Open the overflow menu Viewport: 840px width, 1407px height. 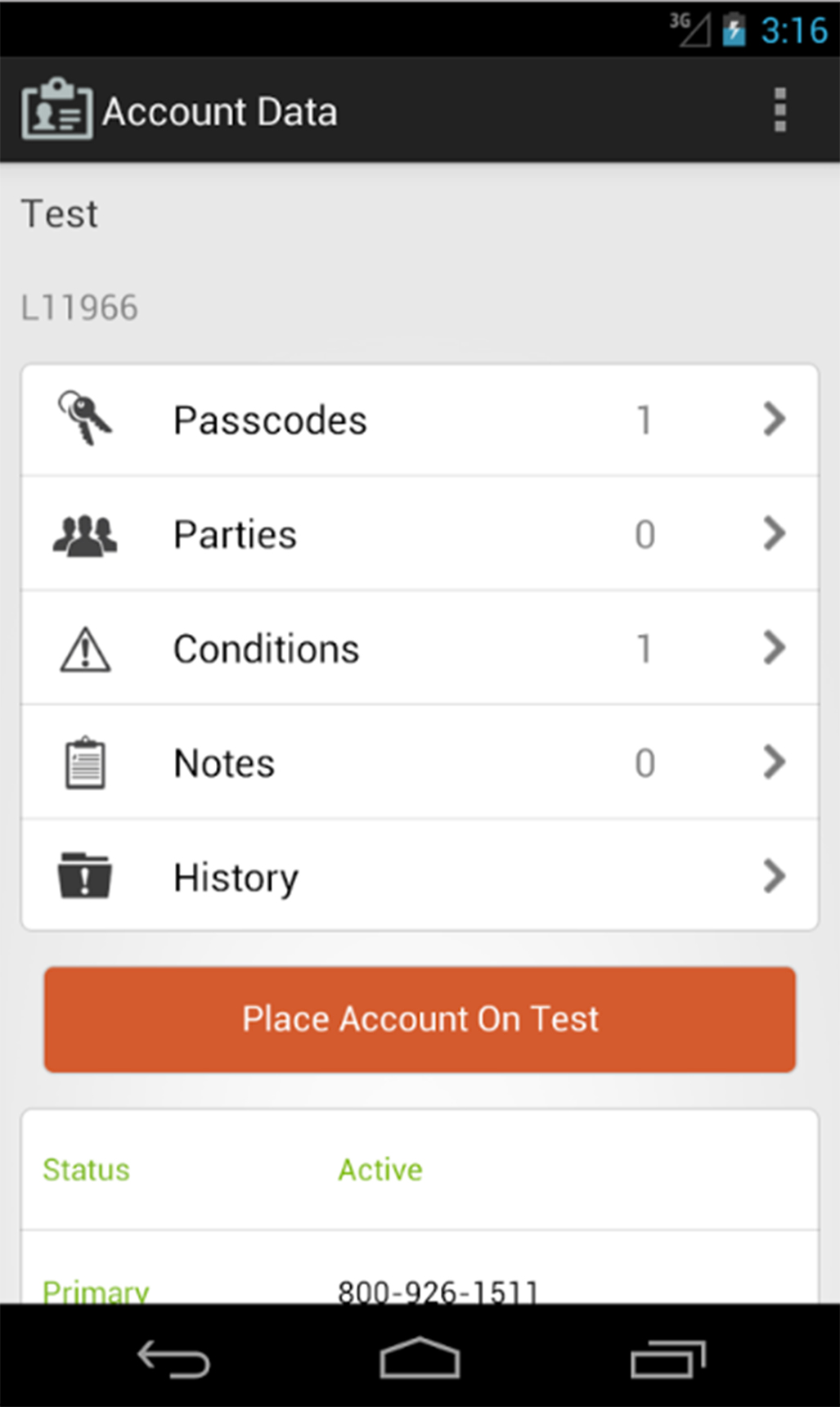[x=778, y=110]
